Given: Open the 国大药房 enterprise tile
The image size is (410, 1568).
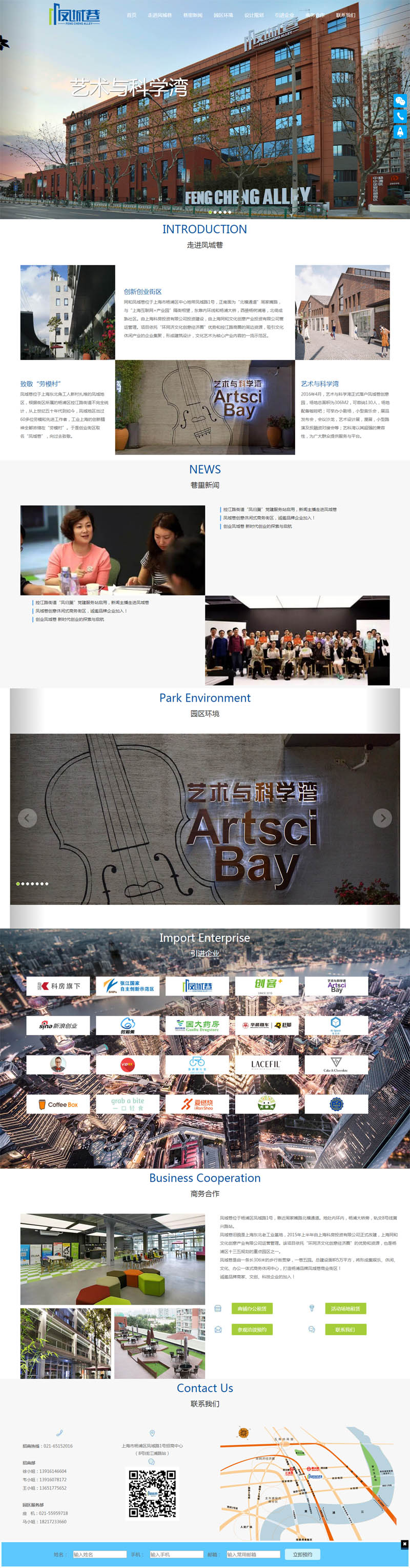Looking at the screenshot, I should [197, 1025].
